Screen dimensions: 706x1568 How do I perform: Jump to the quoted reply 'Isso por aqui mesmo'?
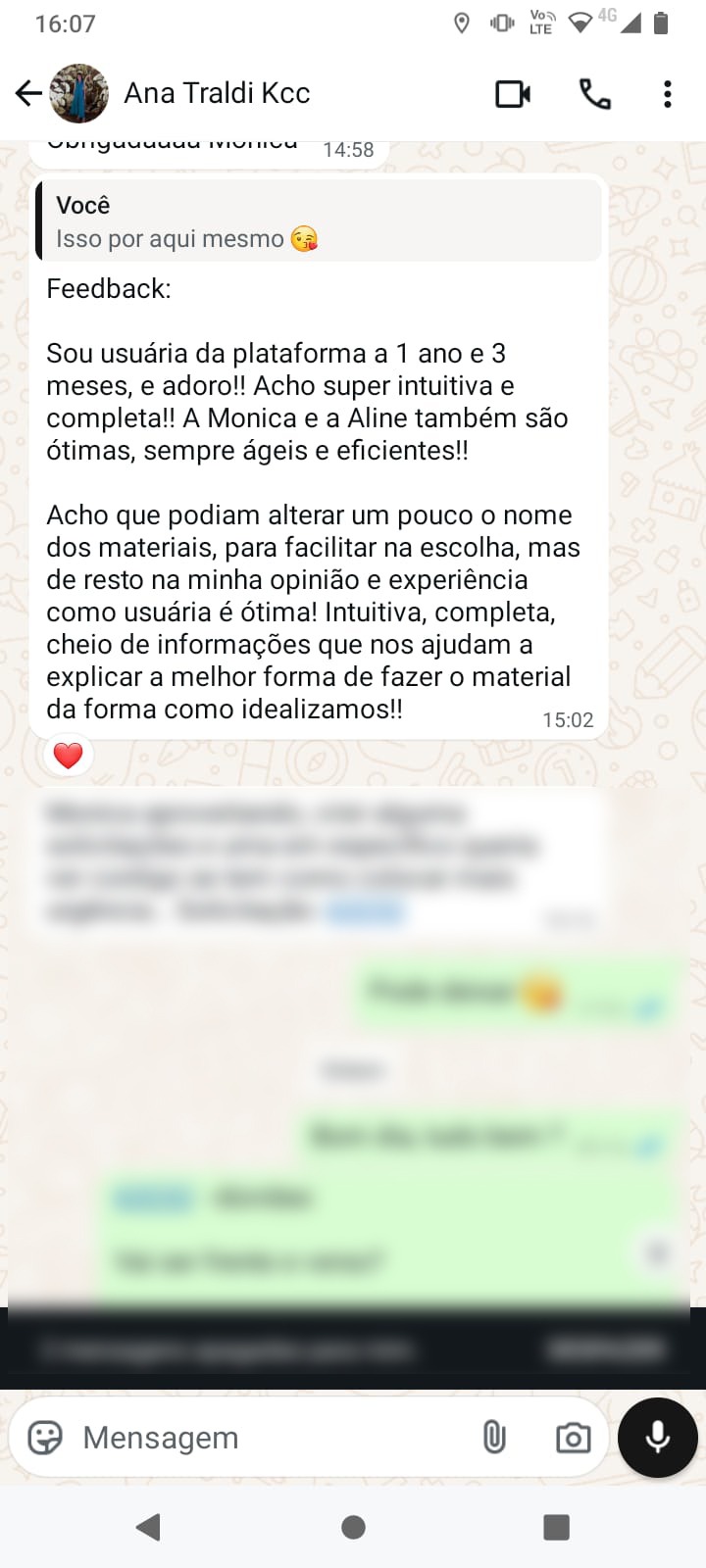pos(319,221)
